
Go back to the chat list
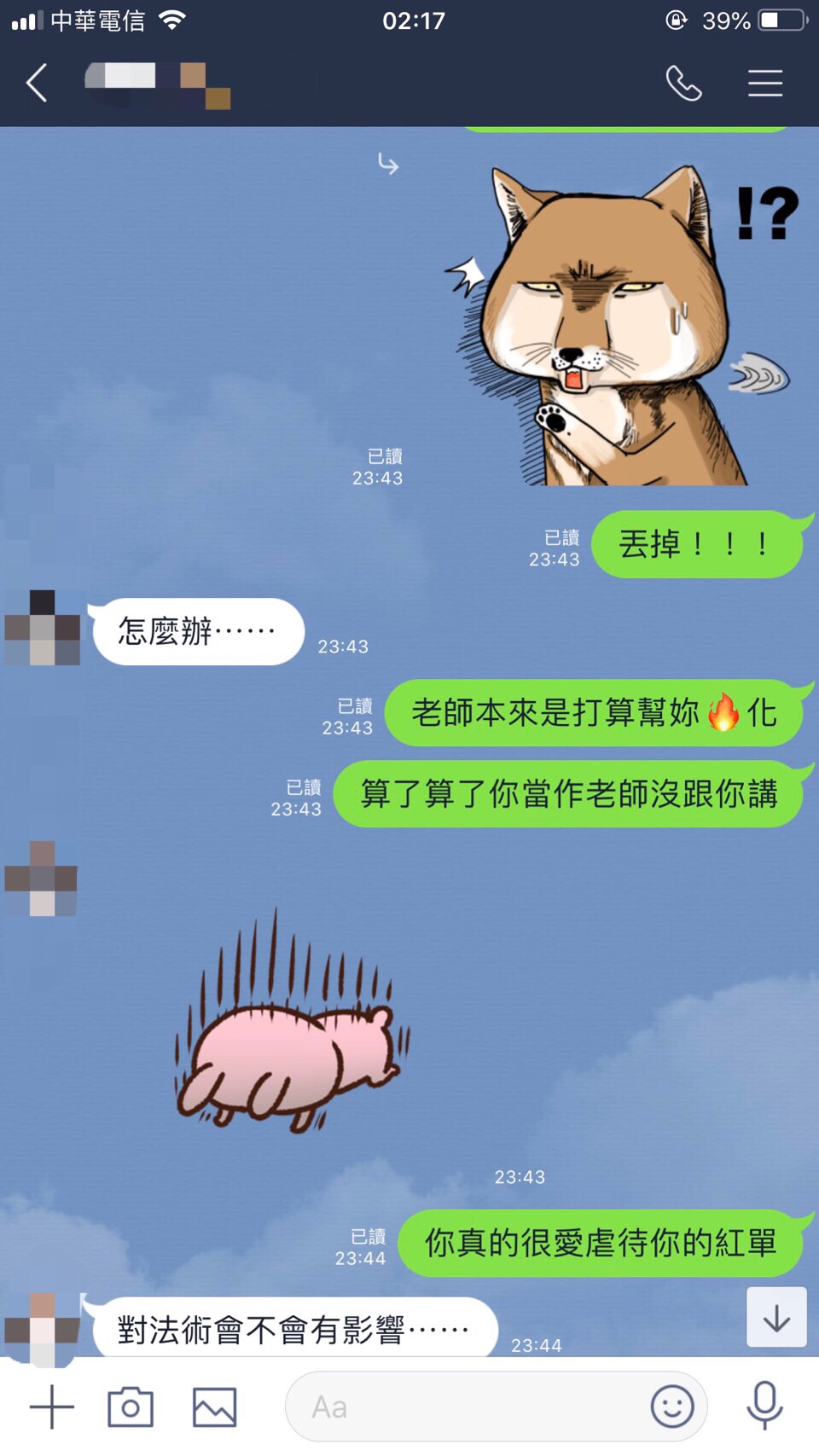pos(37,84)
